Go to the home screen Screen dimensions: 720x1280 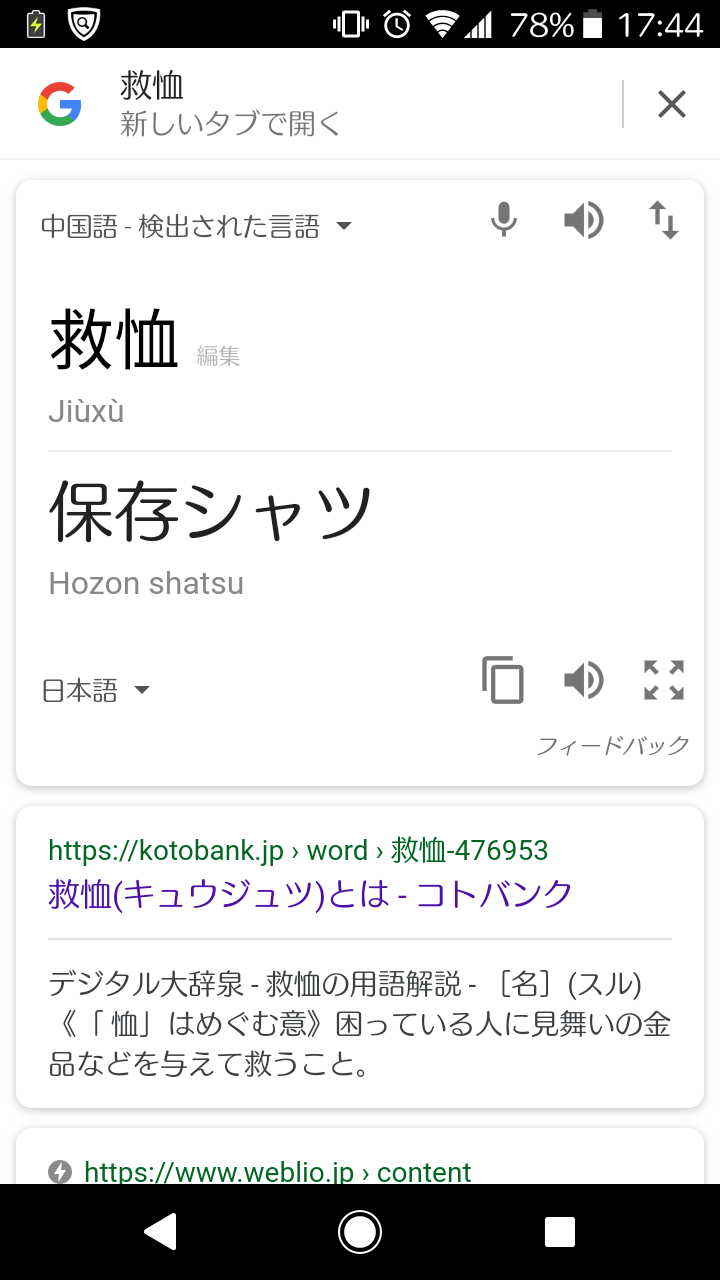pos(360,1232)
